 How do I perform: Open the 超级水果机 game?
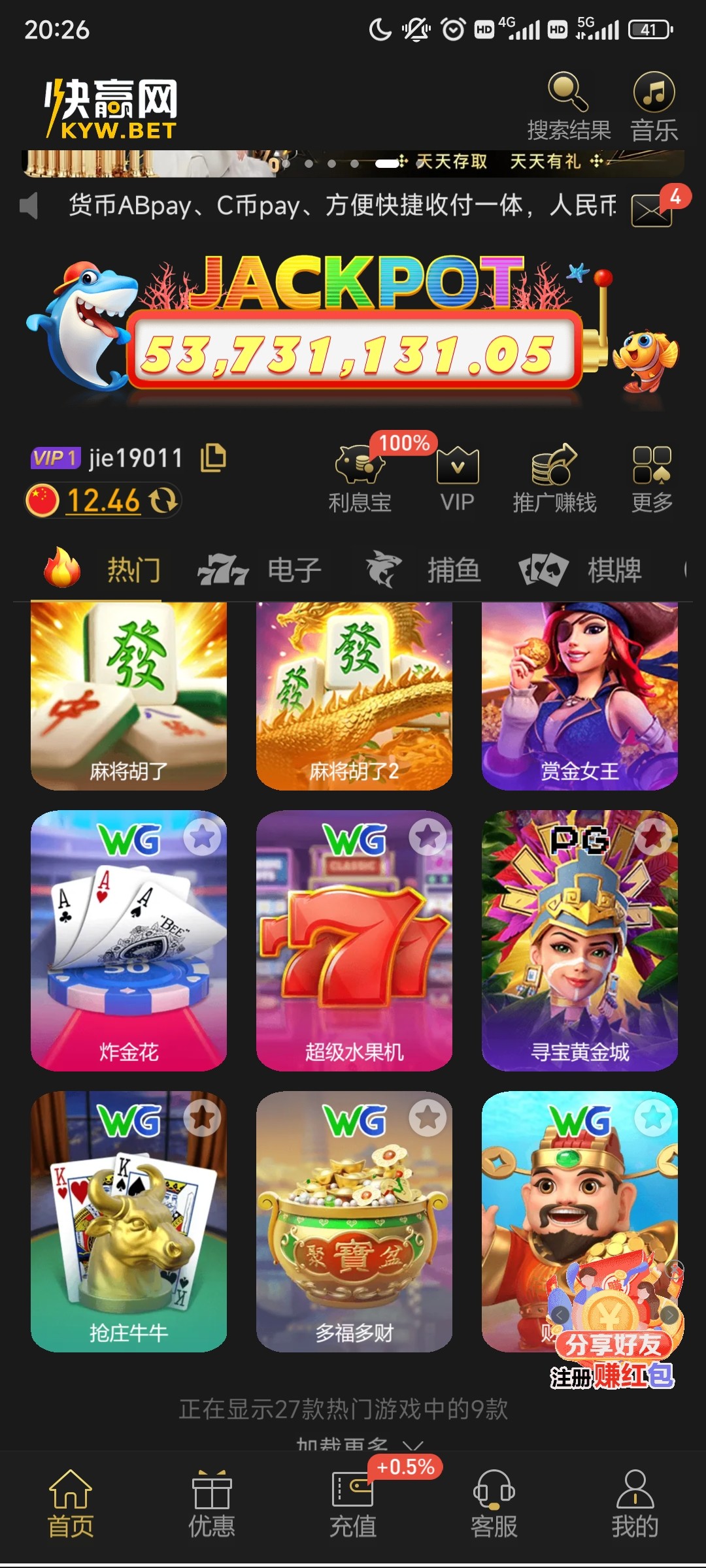[x=354, y=941]
